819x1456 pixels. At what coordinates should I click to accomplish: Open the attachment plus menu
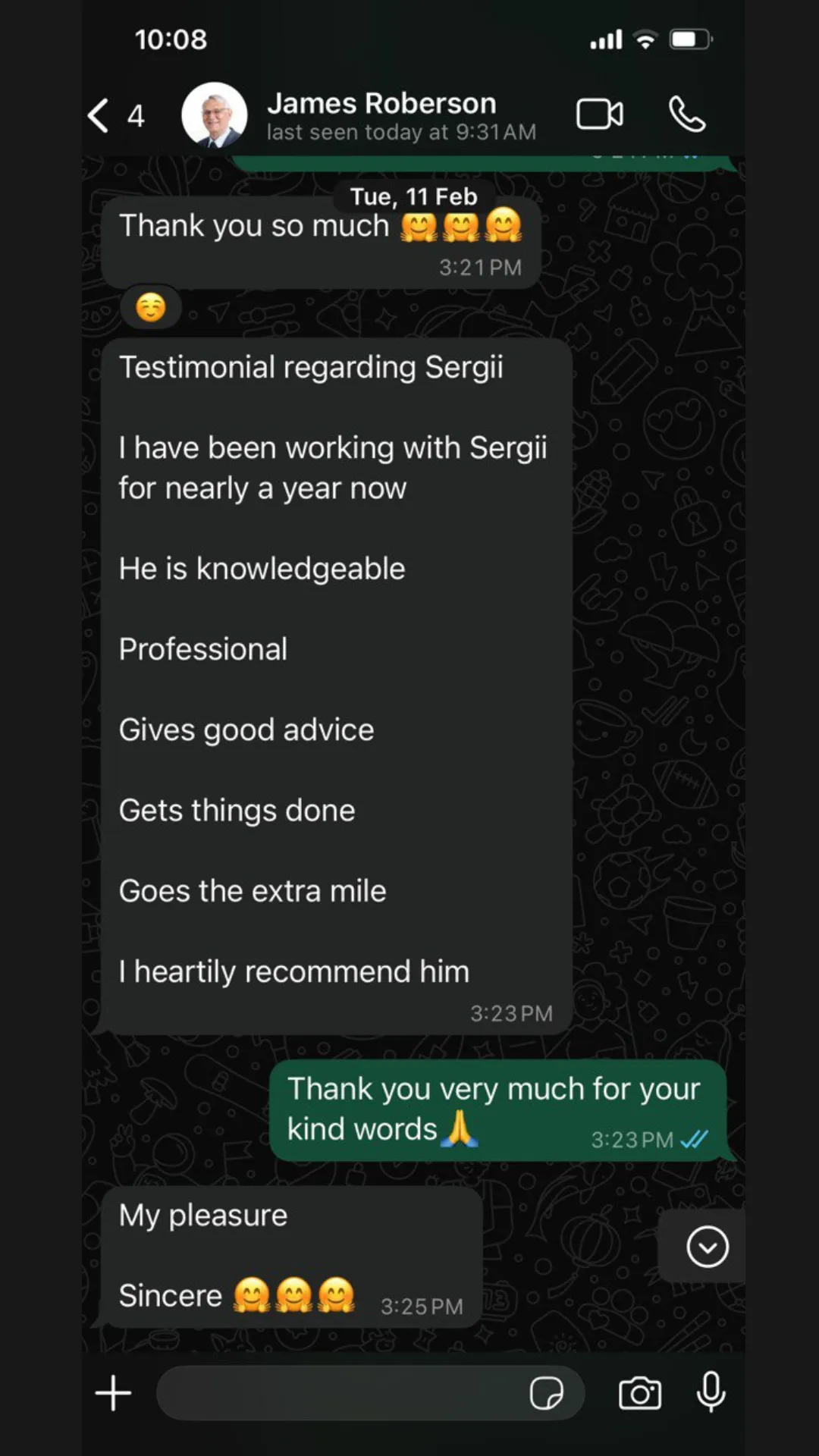click(x=114, y=1393)
